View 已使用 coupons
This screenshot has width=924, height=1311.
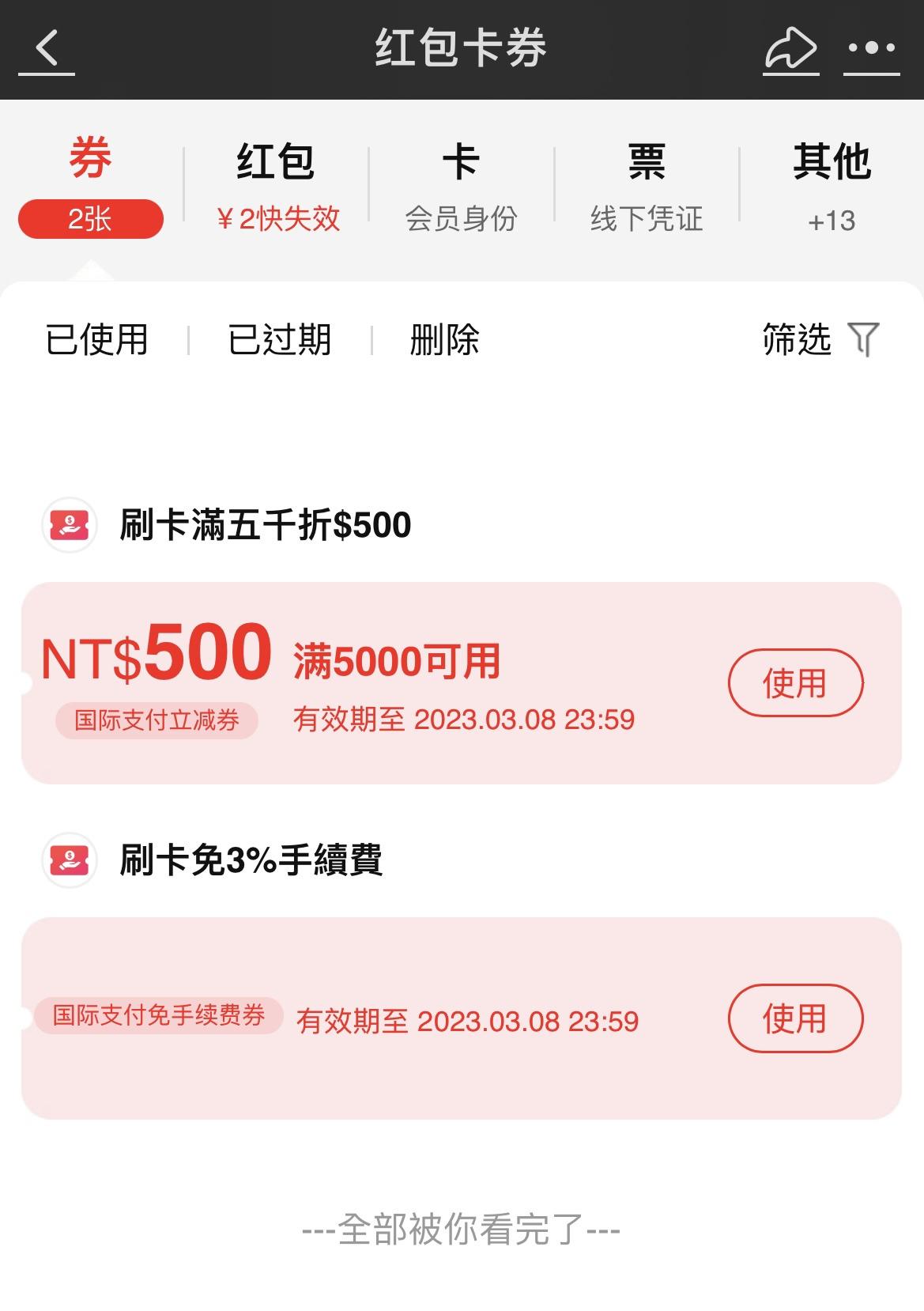point(97,340)
